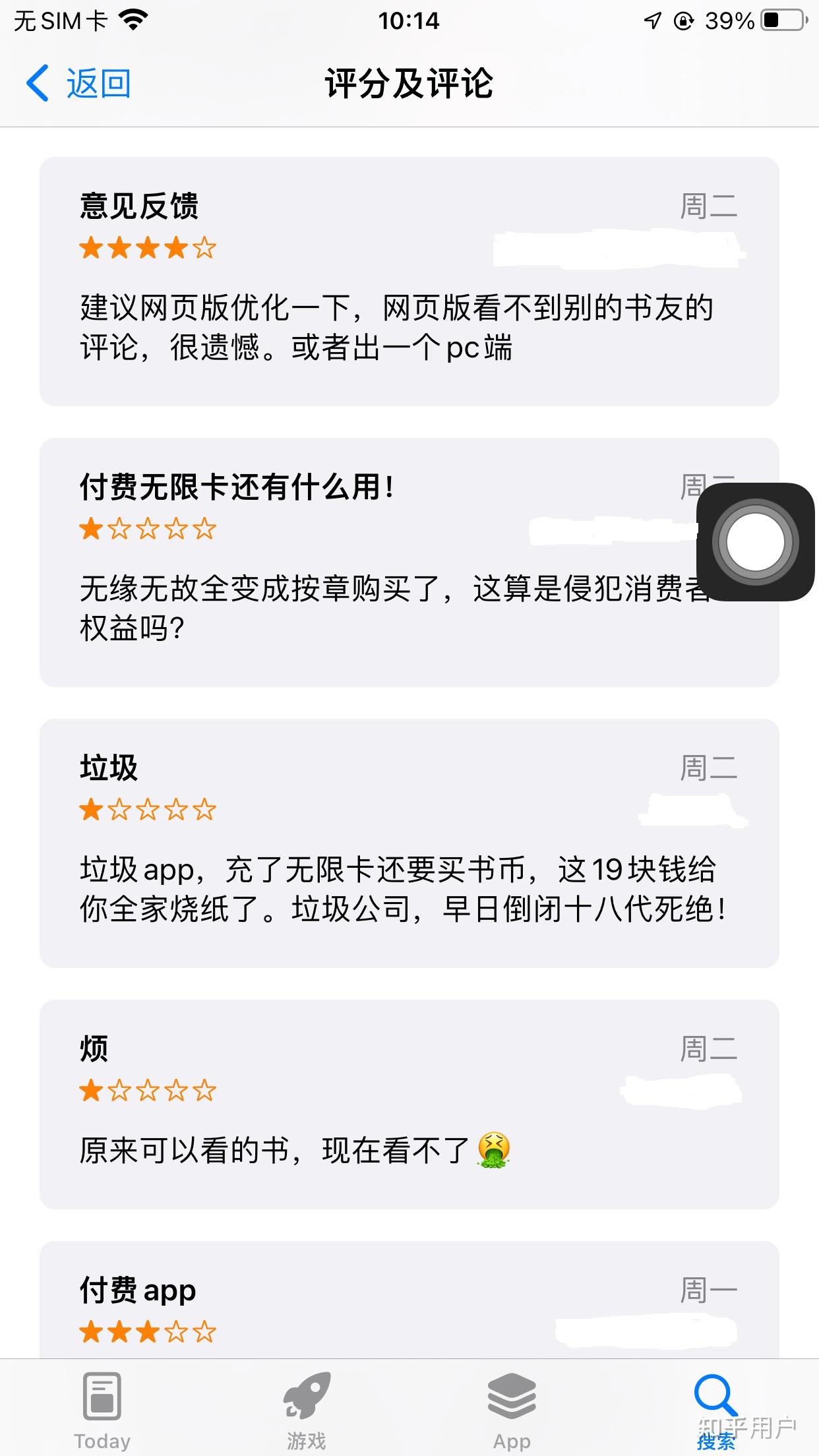Screen dimensions: 819x1456
Task: Open the 烦 review card
Action: pyautogui.click(x=409, y=1104)
